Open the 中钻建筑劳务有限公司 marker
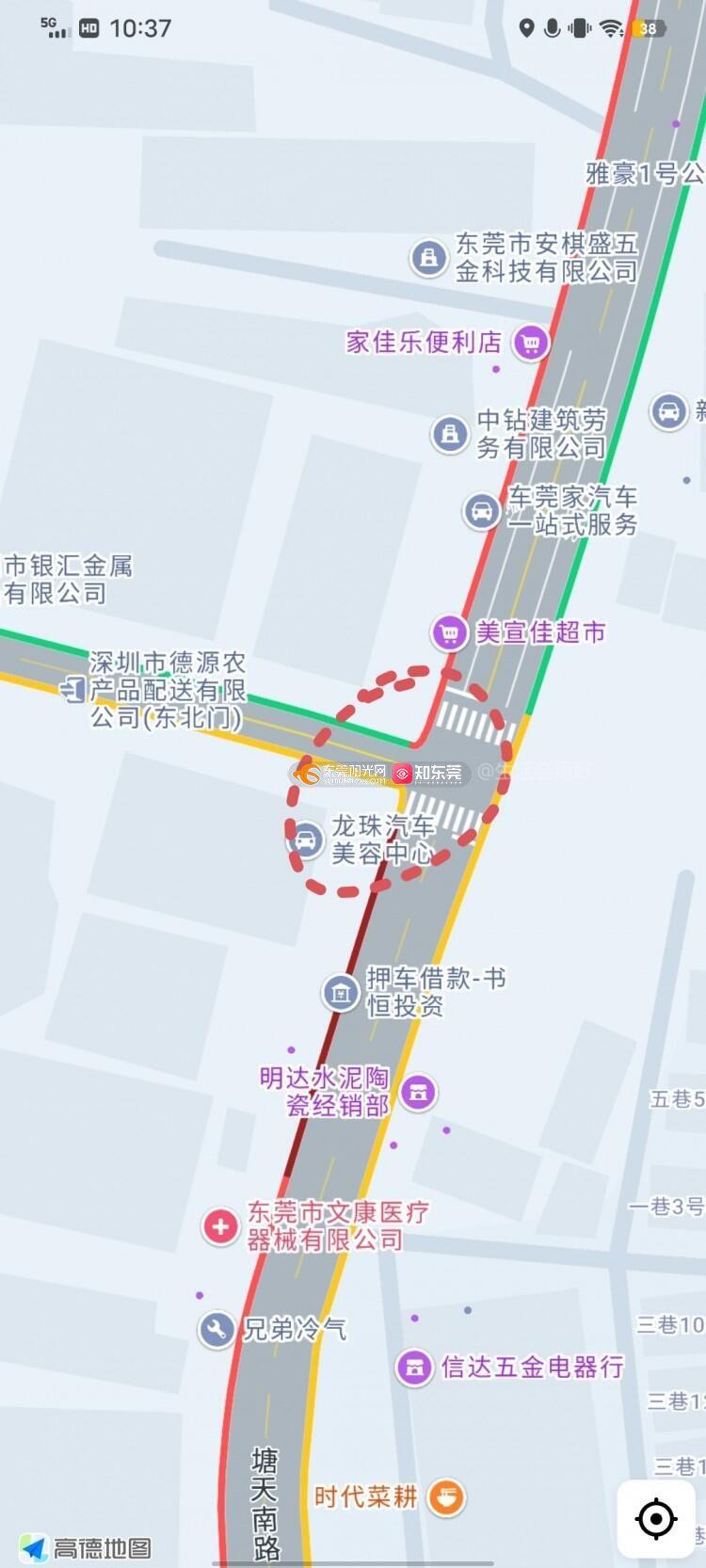Image resolution: width=706 pixels, height=1568 pixels. (449, 434)
